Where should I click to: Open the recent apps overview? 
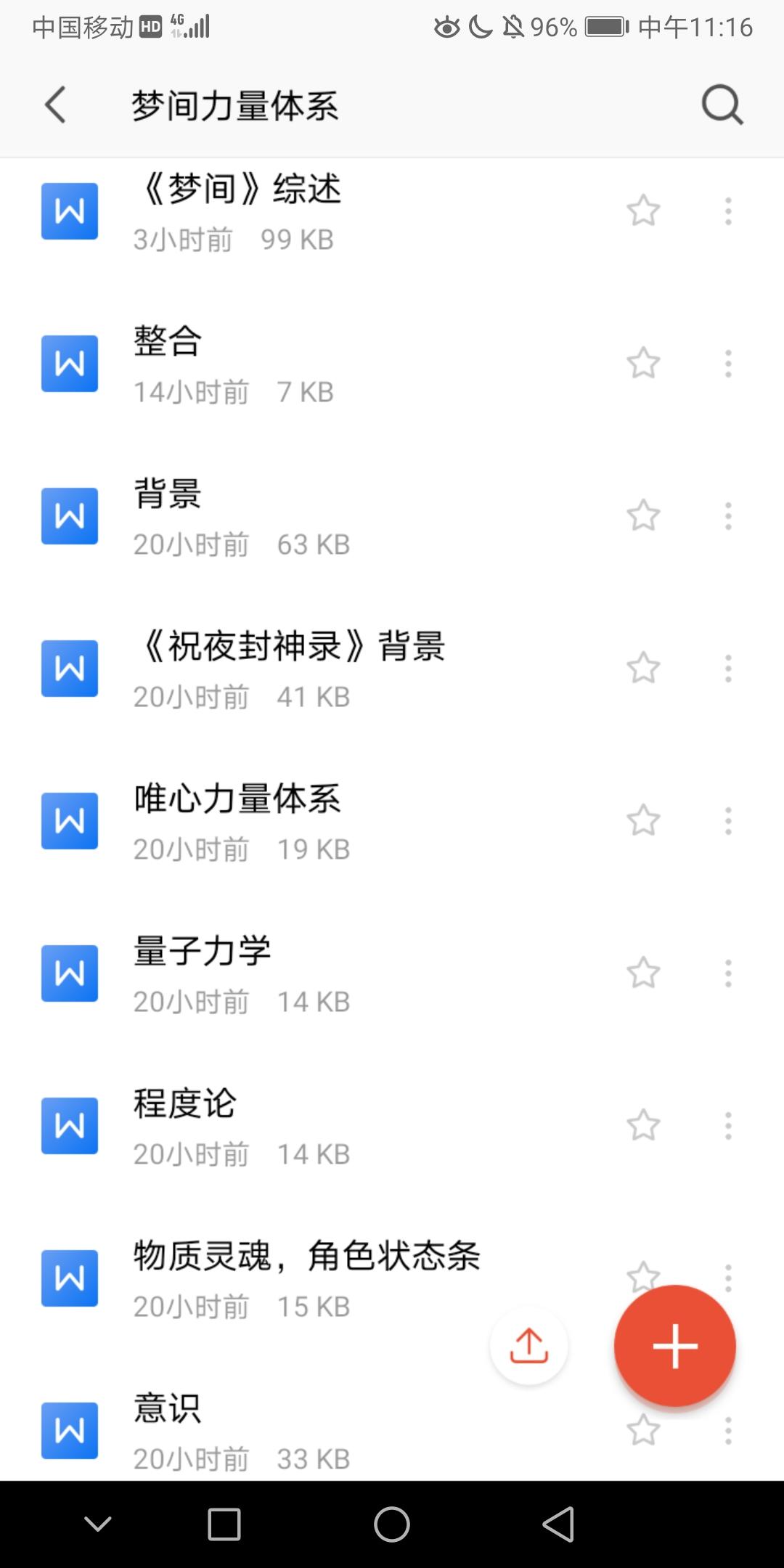(x=224, y=1524)
